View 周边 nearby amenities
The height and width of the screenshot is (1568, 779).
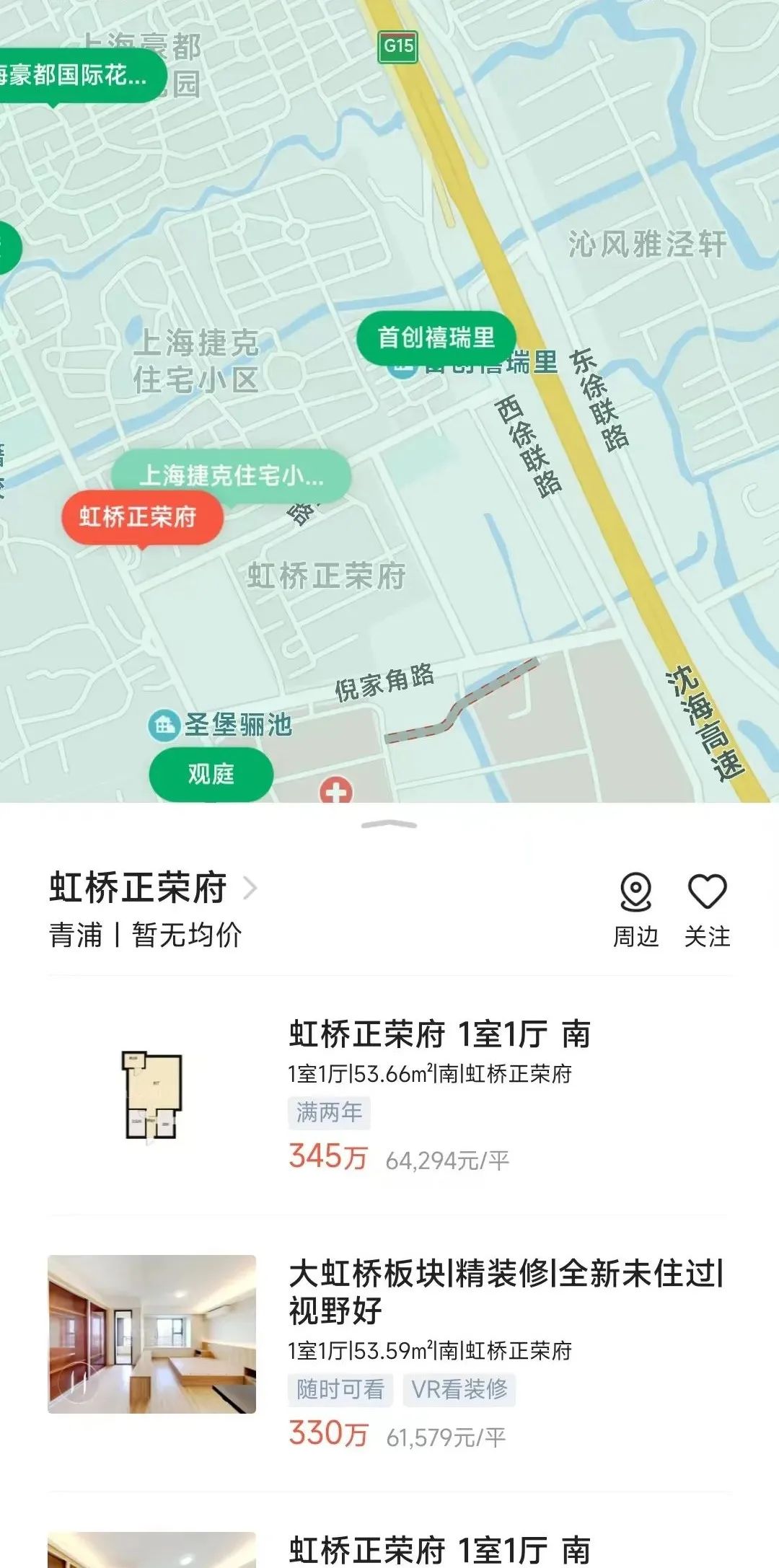pyautogui.click(x=635, y=909)
